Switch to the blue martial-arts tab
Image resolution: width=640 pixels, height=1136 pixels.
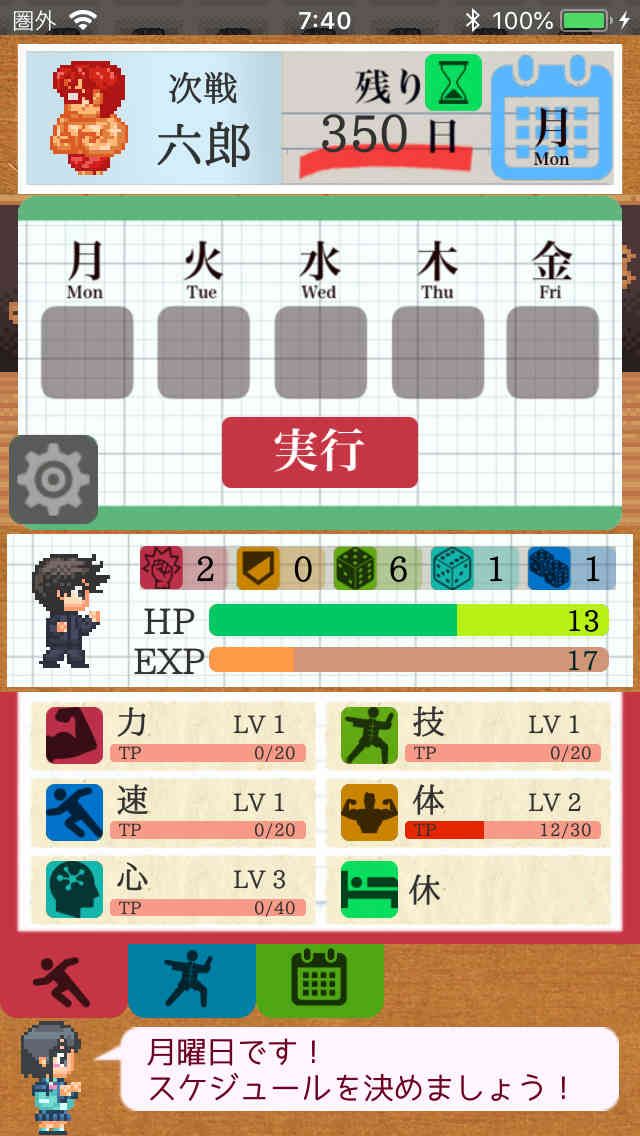(x=191, y=980)
